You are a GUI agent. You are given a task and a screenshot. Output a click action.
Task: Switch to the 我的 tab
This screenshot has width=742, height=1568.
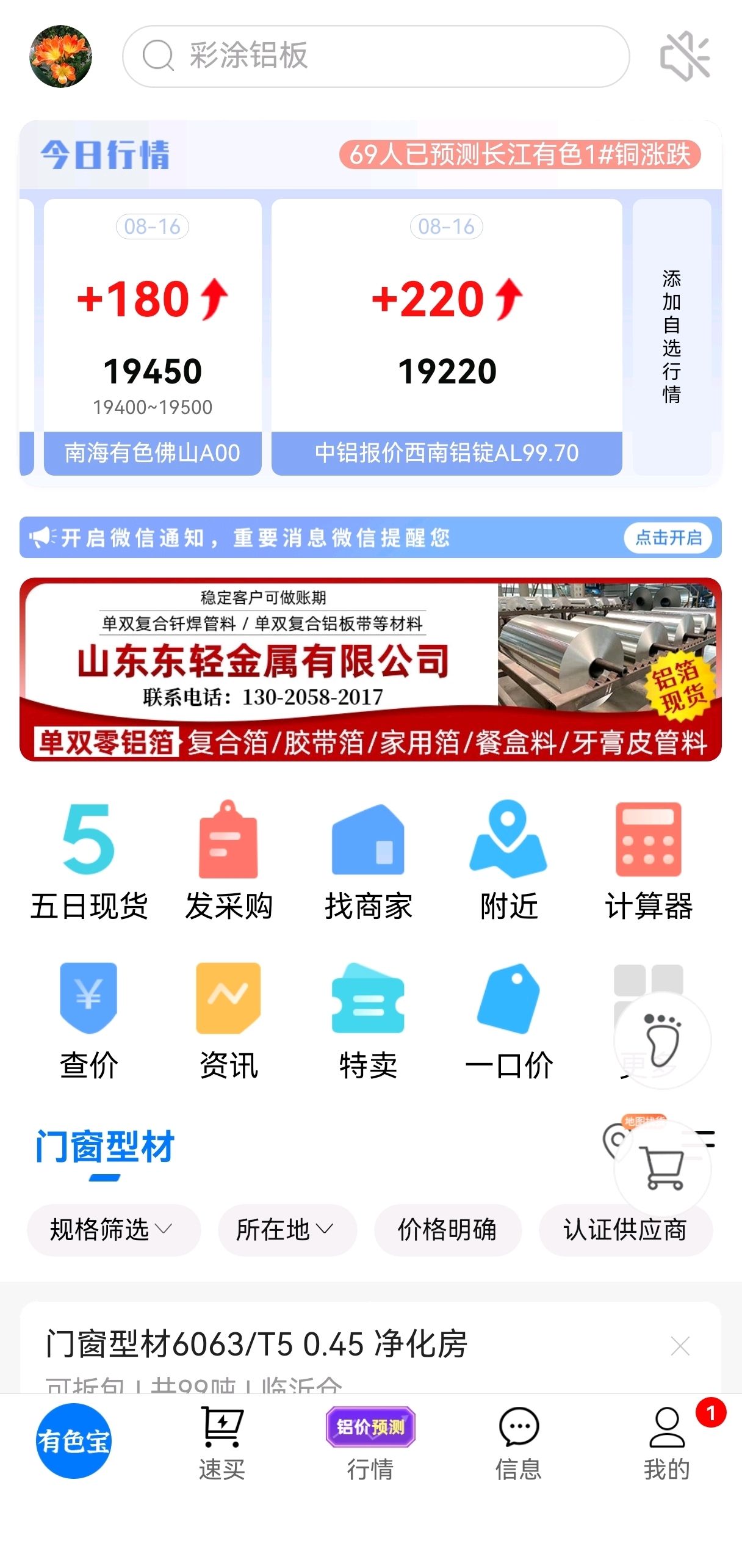tap(666, 1443)
